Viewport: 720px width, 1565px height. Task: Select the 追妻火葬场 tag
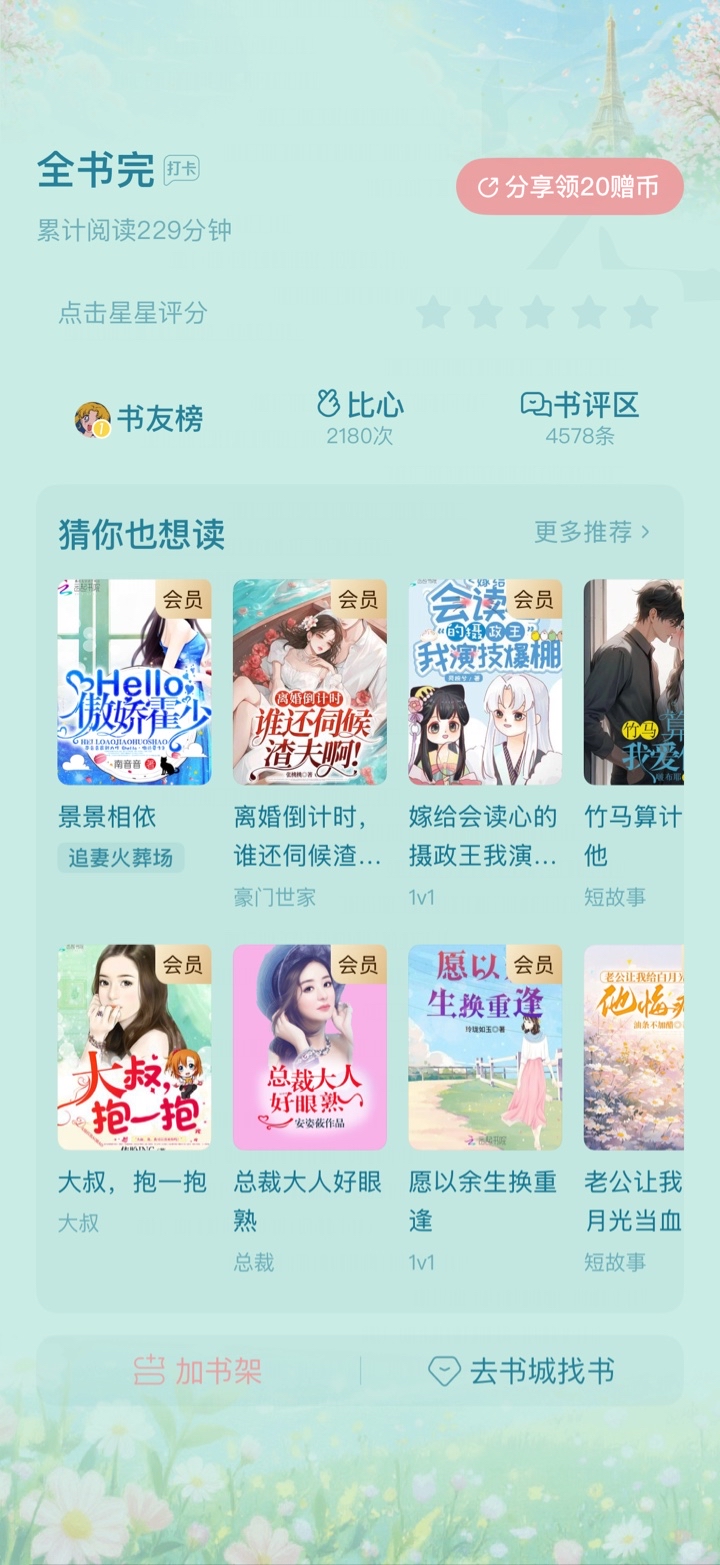click(121, 858)
